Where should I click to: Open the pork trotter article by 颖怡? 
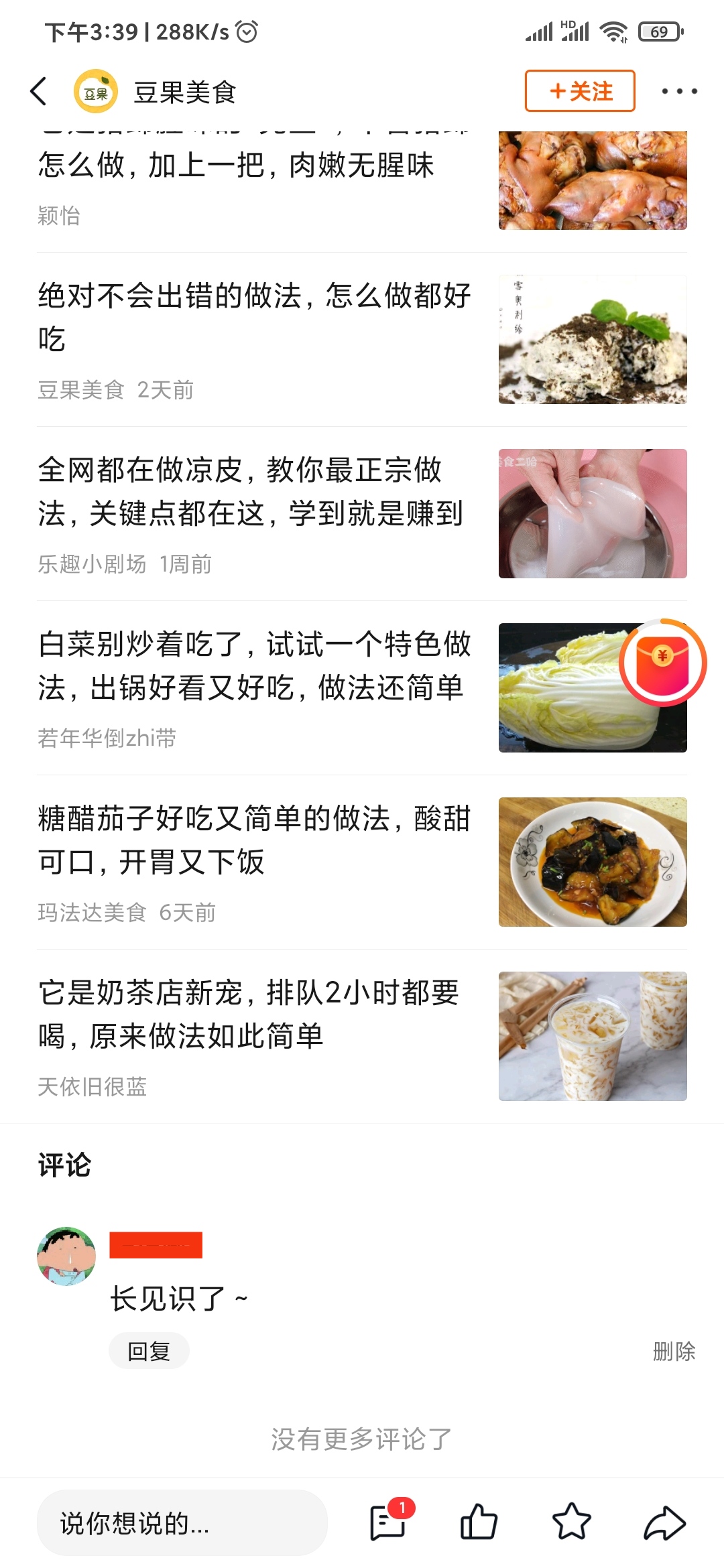[x=255, y=166]
